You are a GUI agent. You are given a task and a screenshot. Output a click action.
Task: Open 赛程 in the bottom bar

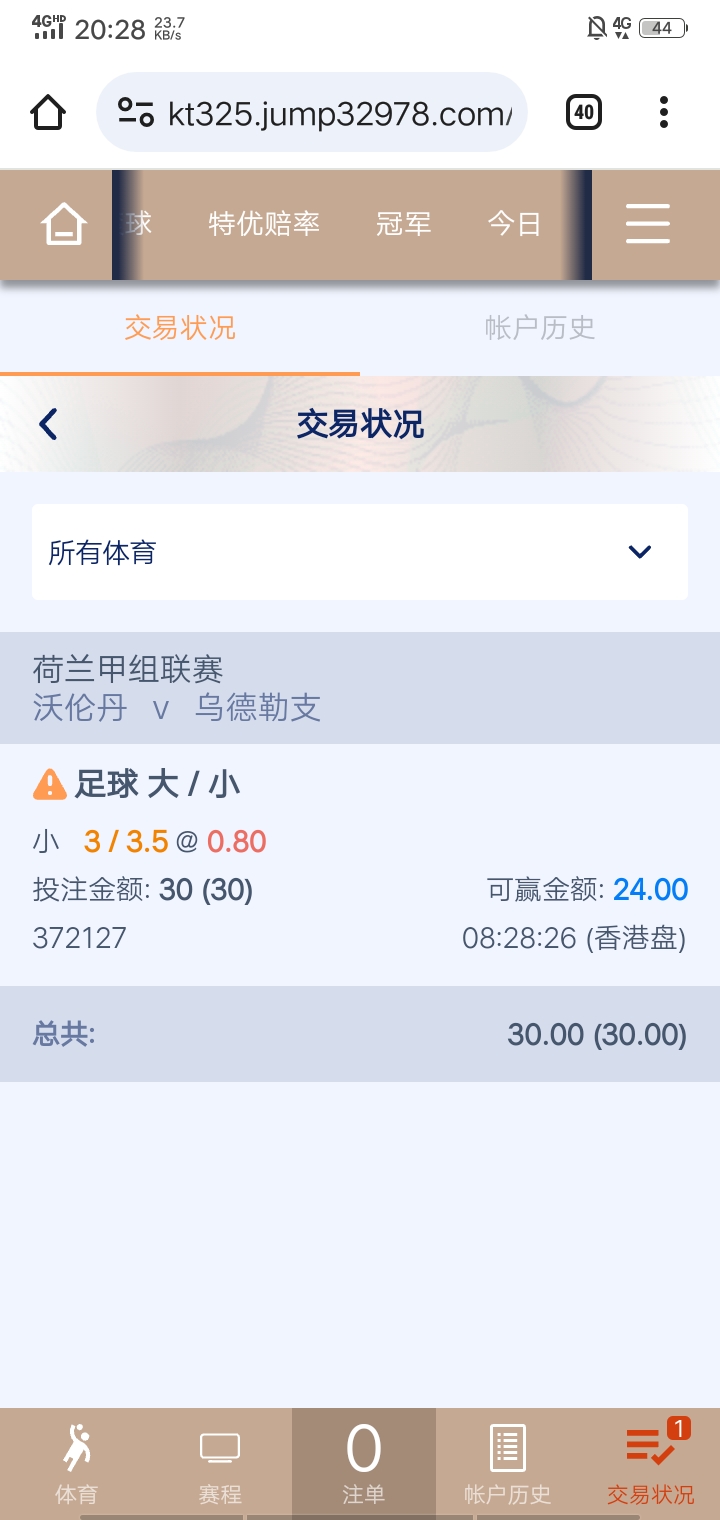coord(220,1464)
